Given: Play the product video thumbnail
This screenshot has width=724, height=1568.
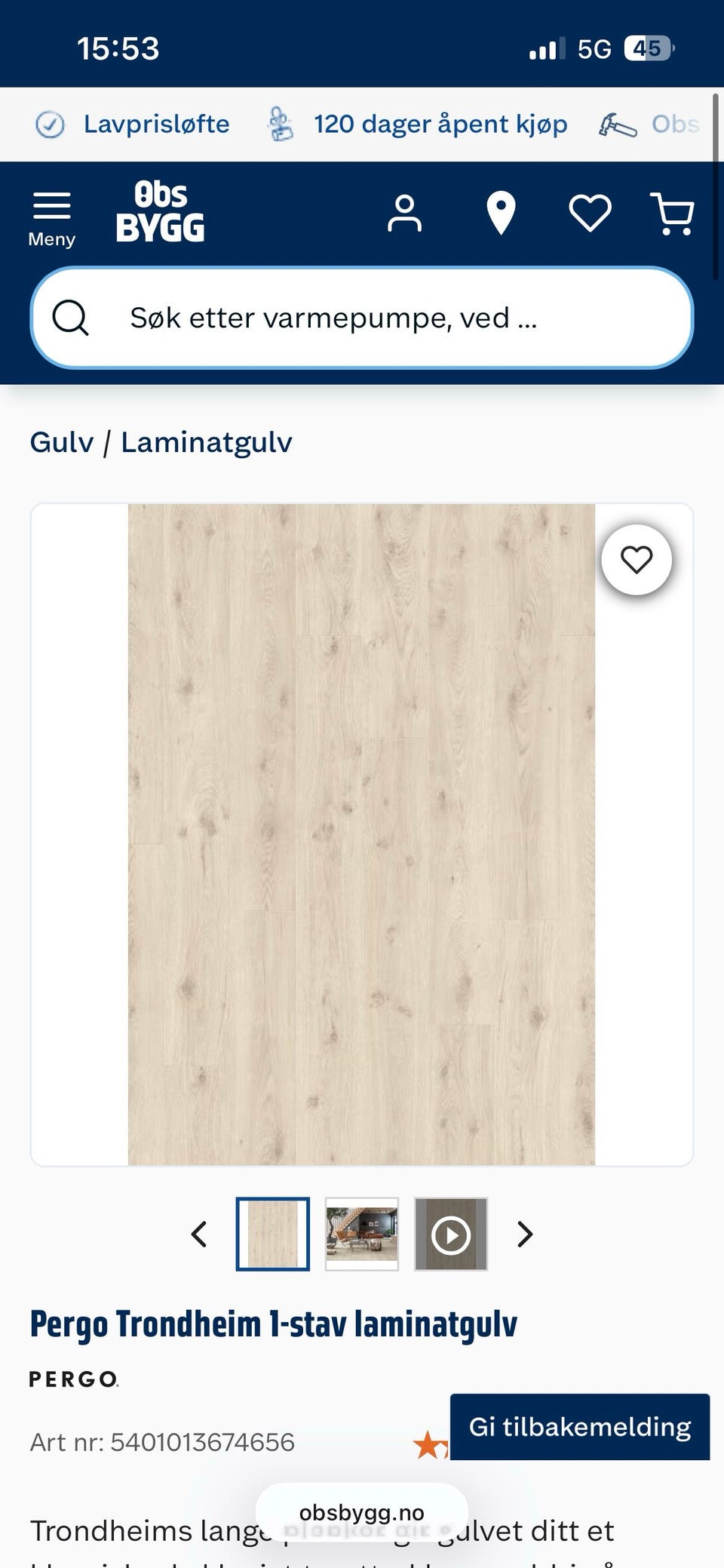Looking at the screenshot, I should click(451, 1234).
